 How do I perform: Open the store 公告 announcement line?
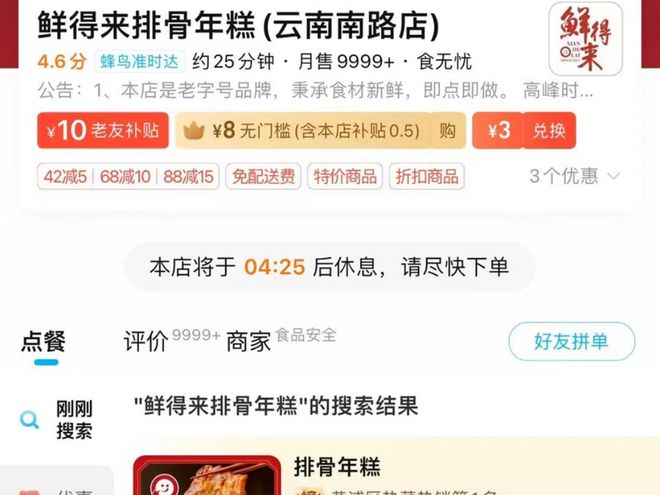(300, 91)
